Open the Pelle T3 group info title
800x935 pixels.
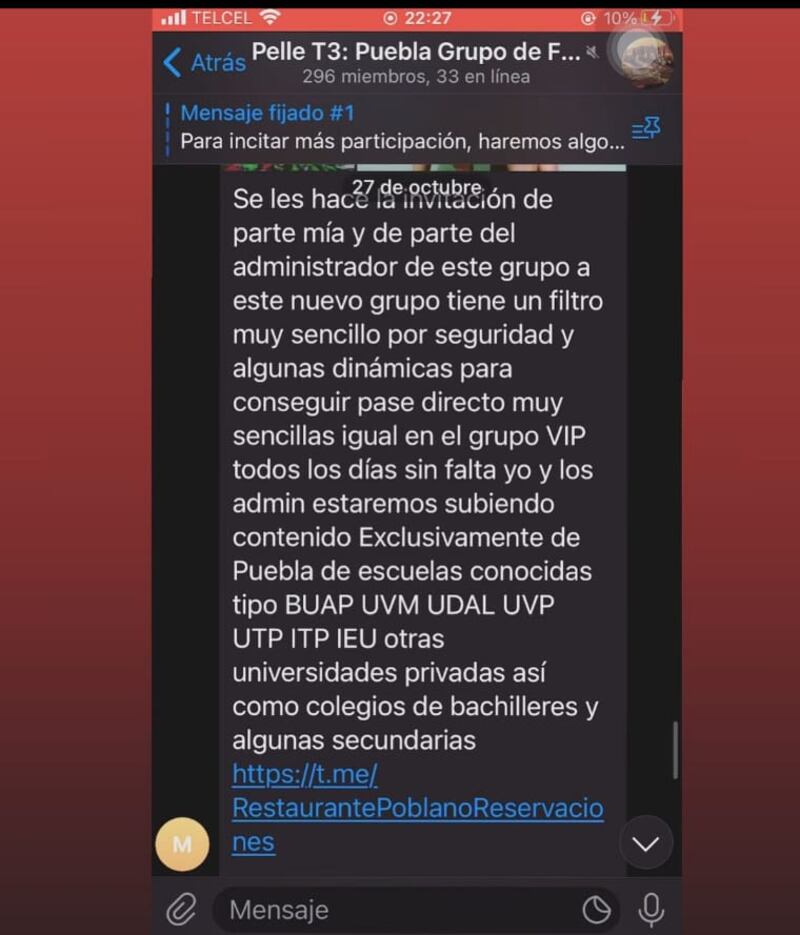[415, 52]
